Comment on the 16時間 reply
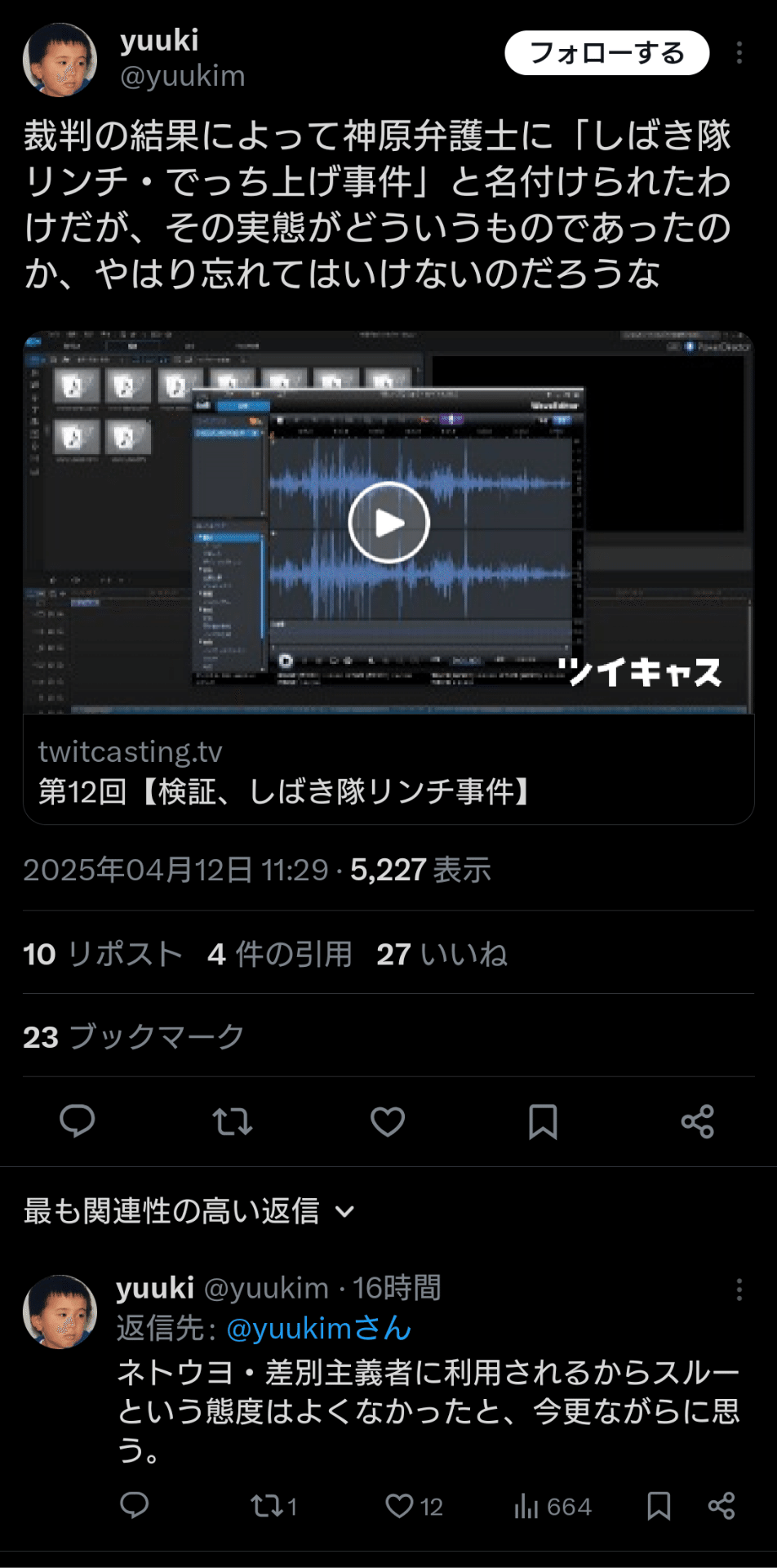Image resolution: width=777 pixels, height=1568 pixels. (x=135, y=1505)
